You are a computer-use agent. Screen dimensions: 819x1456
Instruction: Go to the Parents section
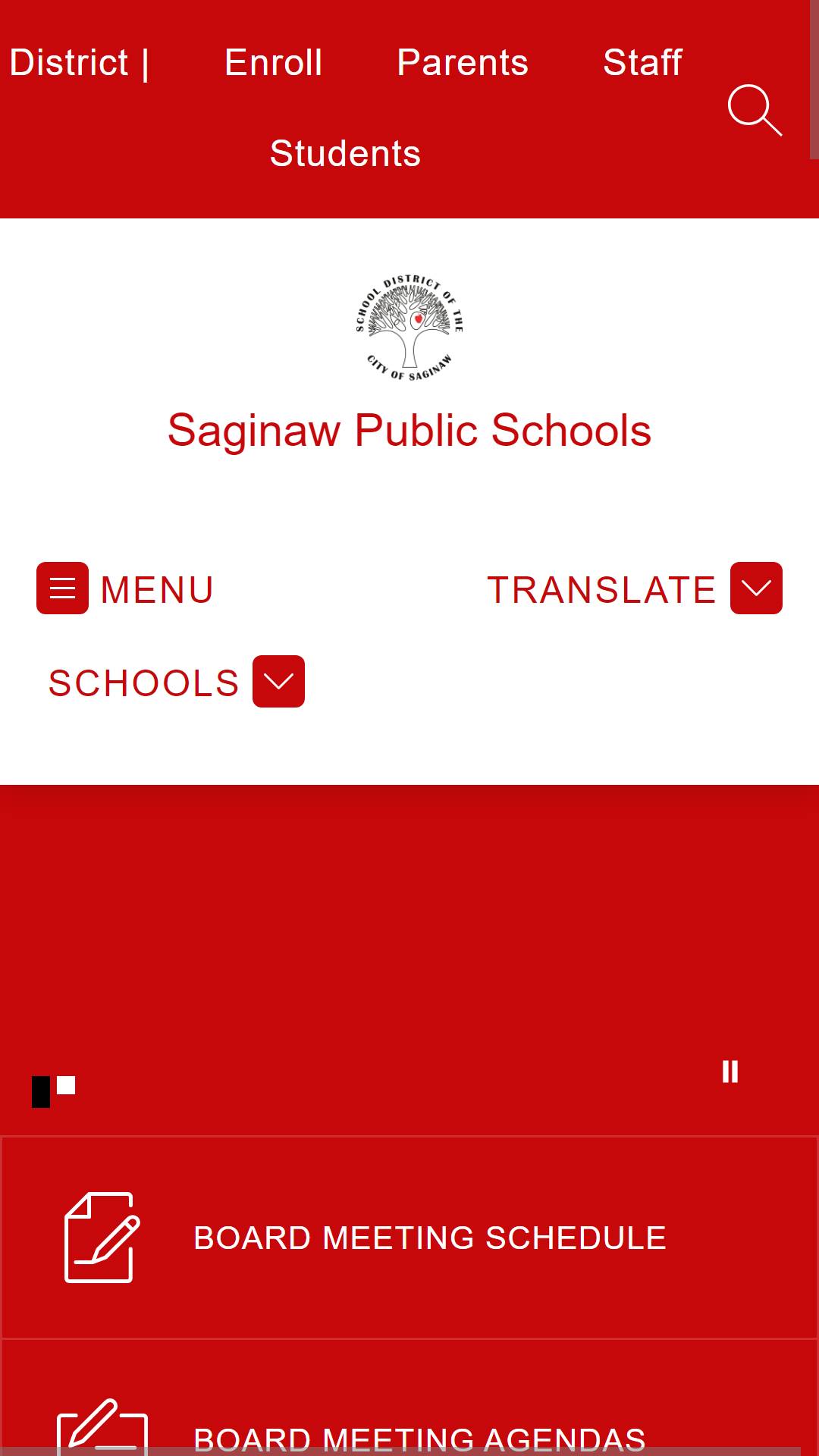click(463, 63)
